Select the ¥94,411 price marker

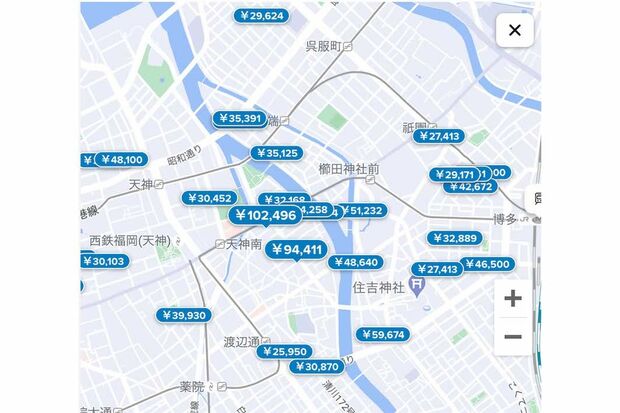click(296, 249)
